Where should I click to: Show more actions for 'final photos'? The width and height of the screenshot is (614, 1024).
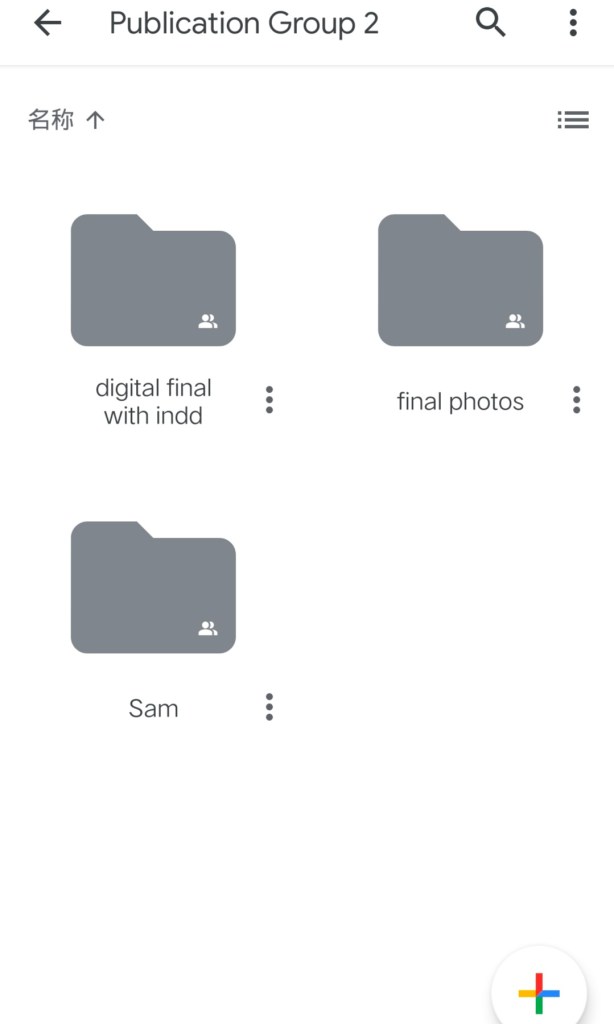coord(576,400)
